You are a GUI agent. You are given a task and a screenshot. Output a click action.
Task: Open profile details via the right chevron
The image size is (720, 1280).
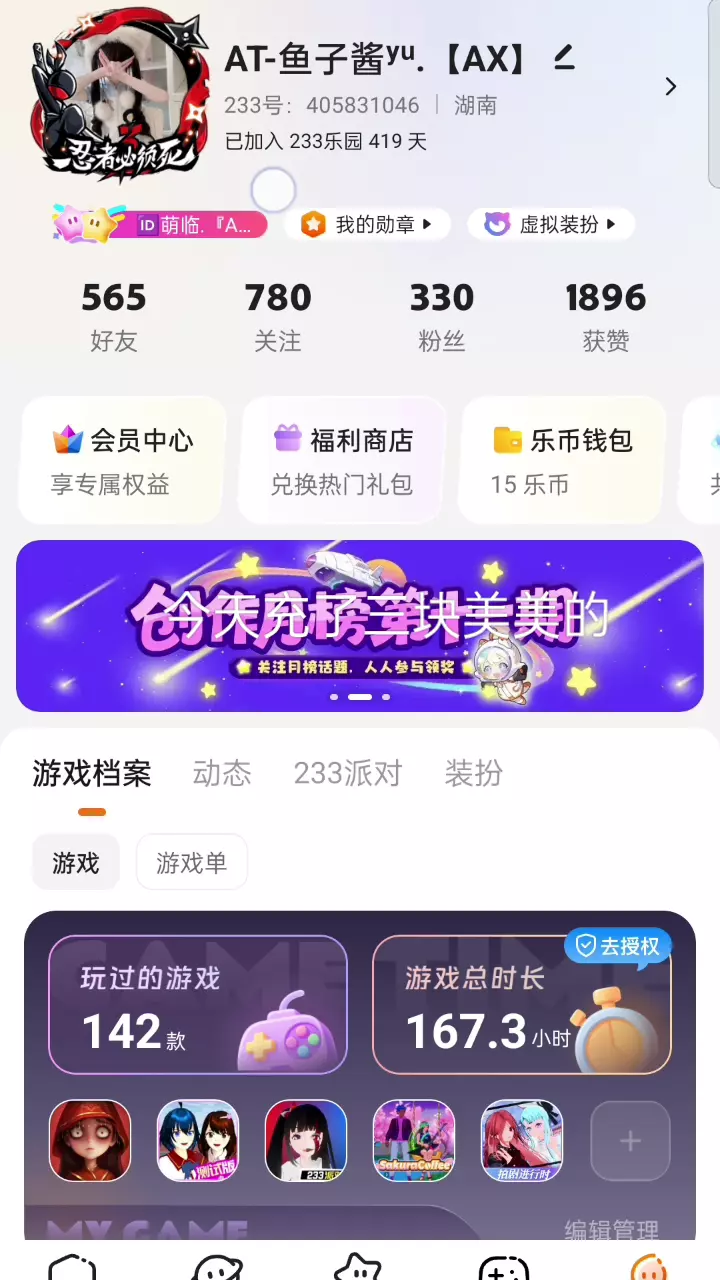pyautogui.click(x=671, y=87)
